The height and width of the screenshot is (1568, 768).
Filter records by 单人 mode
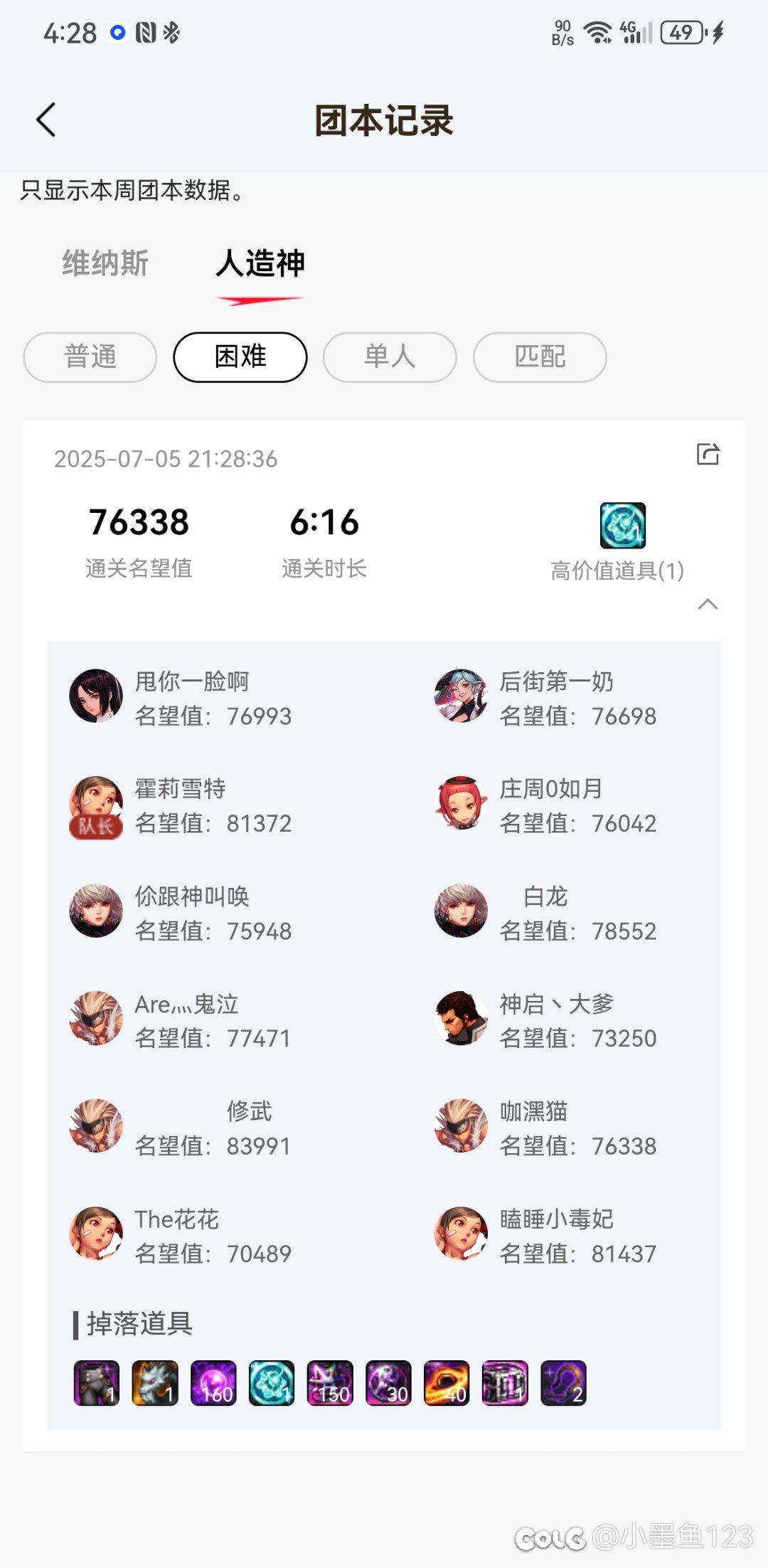pos(390,357)
